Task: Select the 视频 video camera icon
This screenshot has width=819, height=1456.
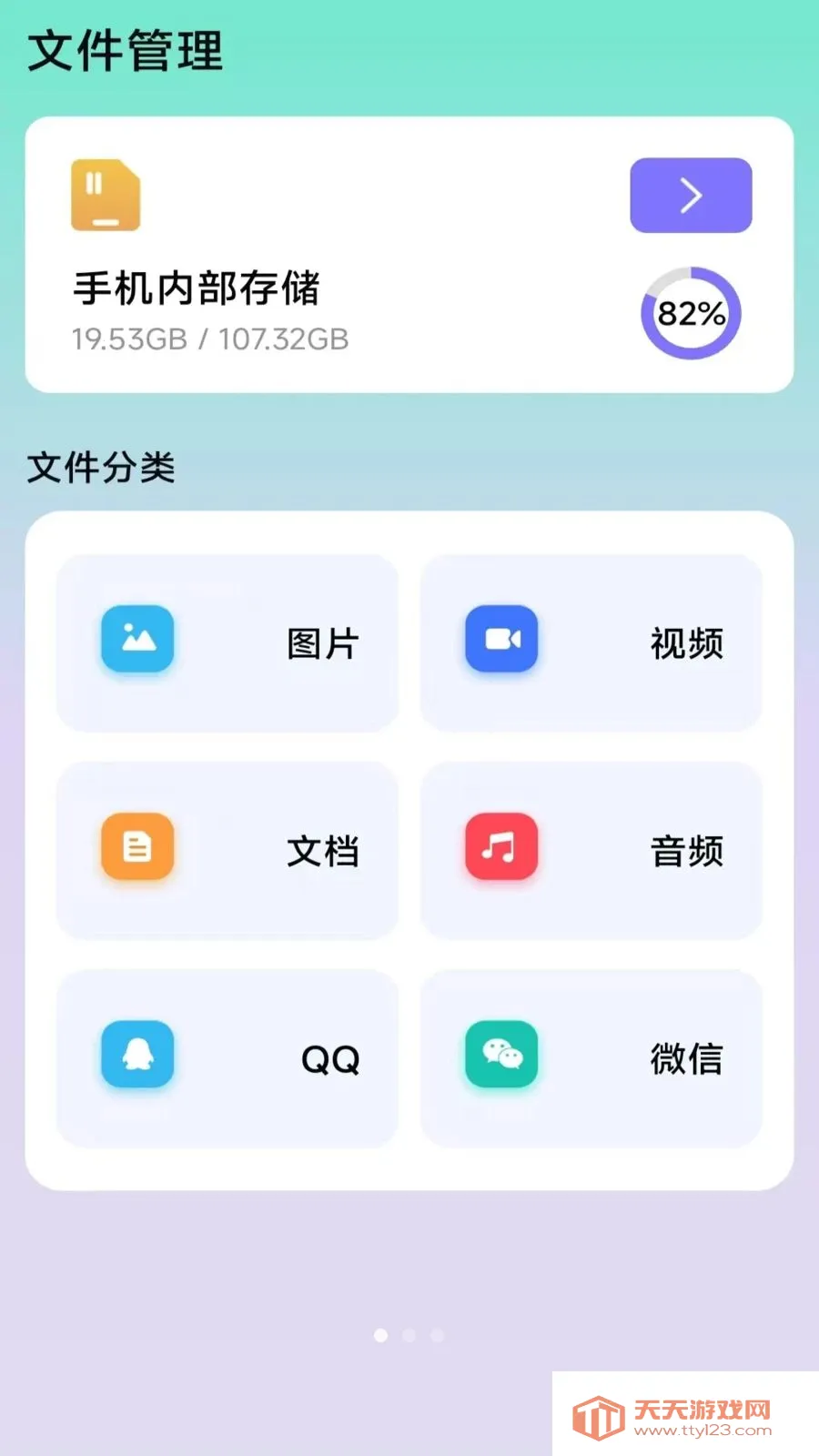Action: [501, 640]
